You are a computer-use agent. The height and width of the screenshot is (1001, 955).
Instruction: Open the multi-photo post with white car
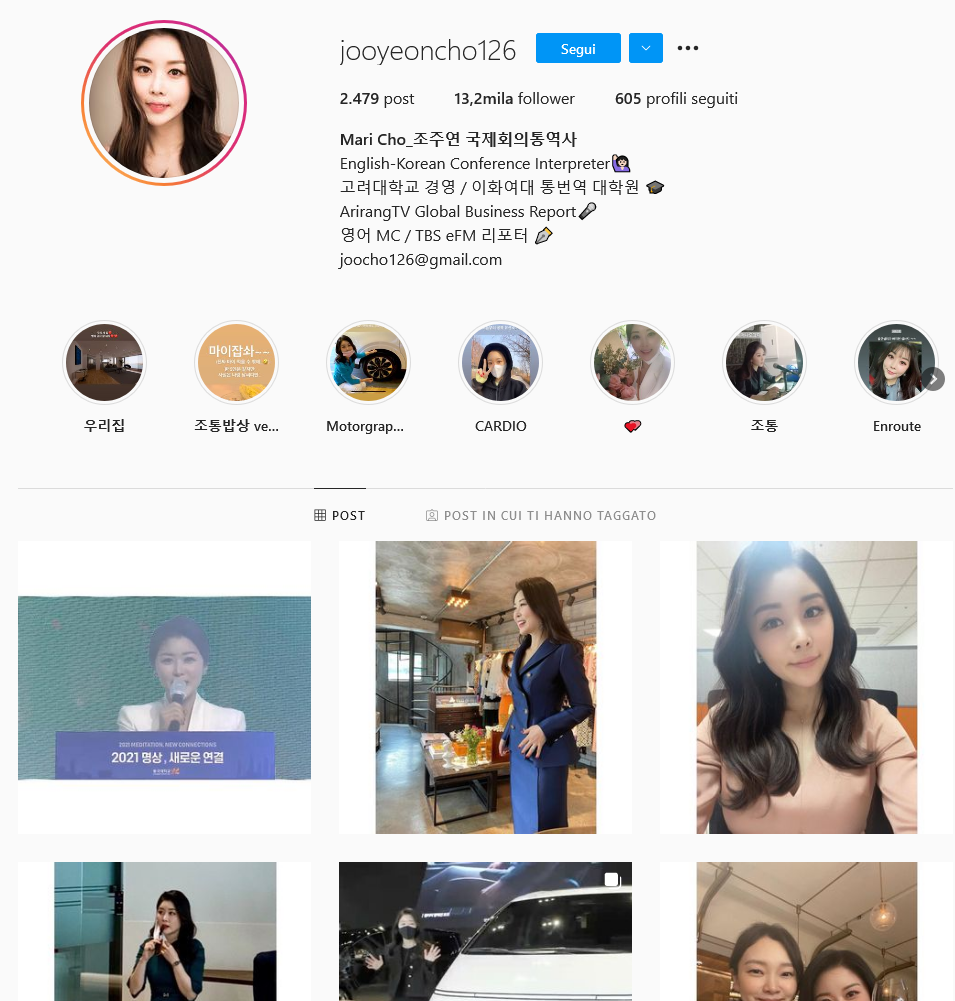(x=485, y=932)
